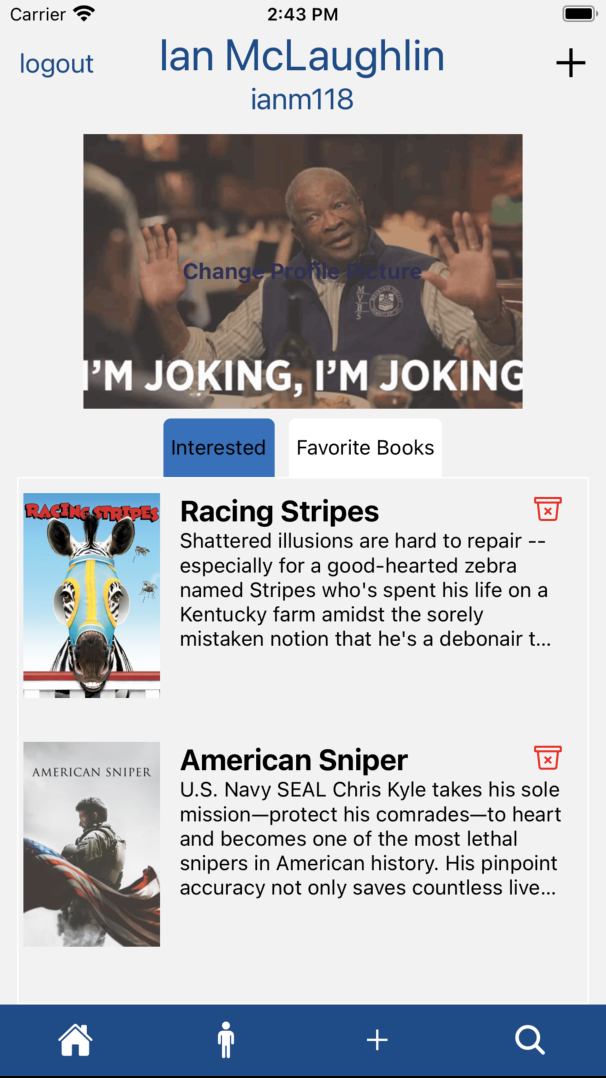Open the search tab
The height and width of the screenshot is (1078, 606).
coord(529,1040)
